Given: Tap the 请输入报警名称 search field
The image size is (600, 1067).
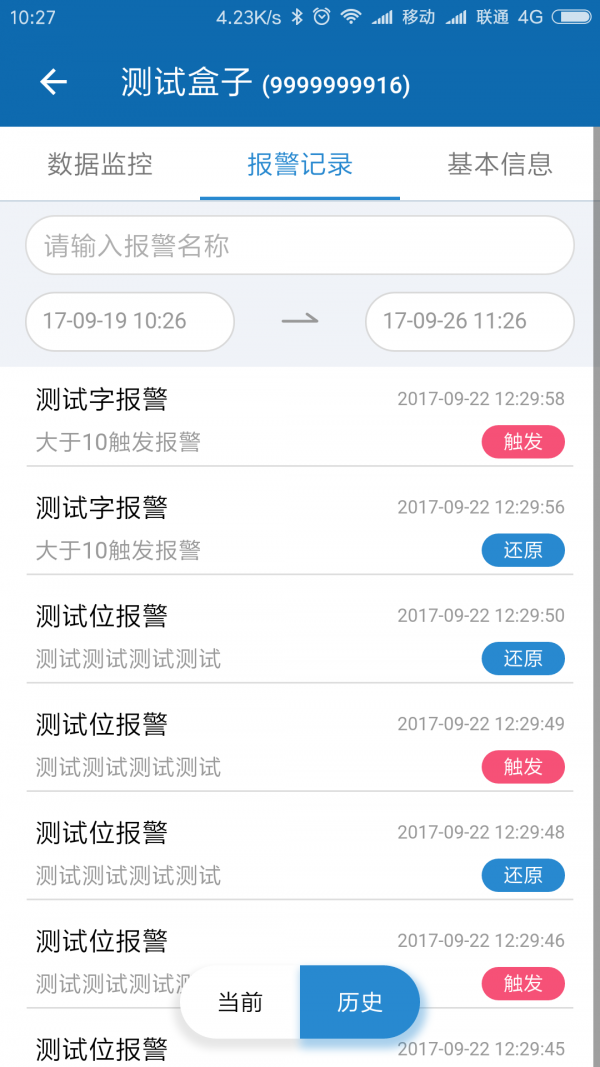Looking at the screenshot, I should click(x=299, y=246).
